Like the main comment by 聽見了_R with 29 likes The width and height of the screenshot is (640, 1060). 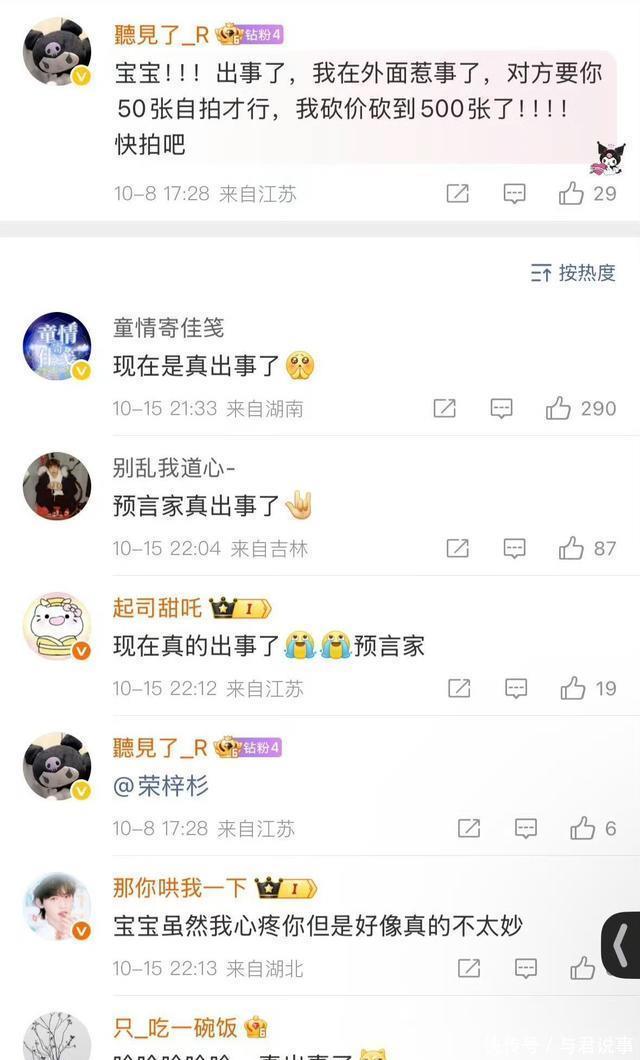tap(572, 194)
